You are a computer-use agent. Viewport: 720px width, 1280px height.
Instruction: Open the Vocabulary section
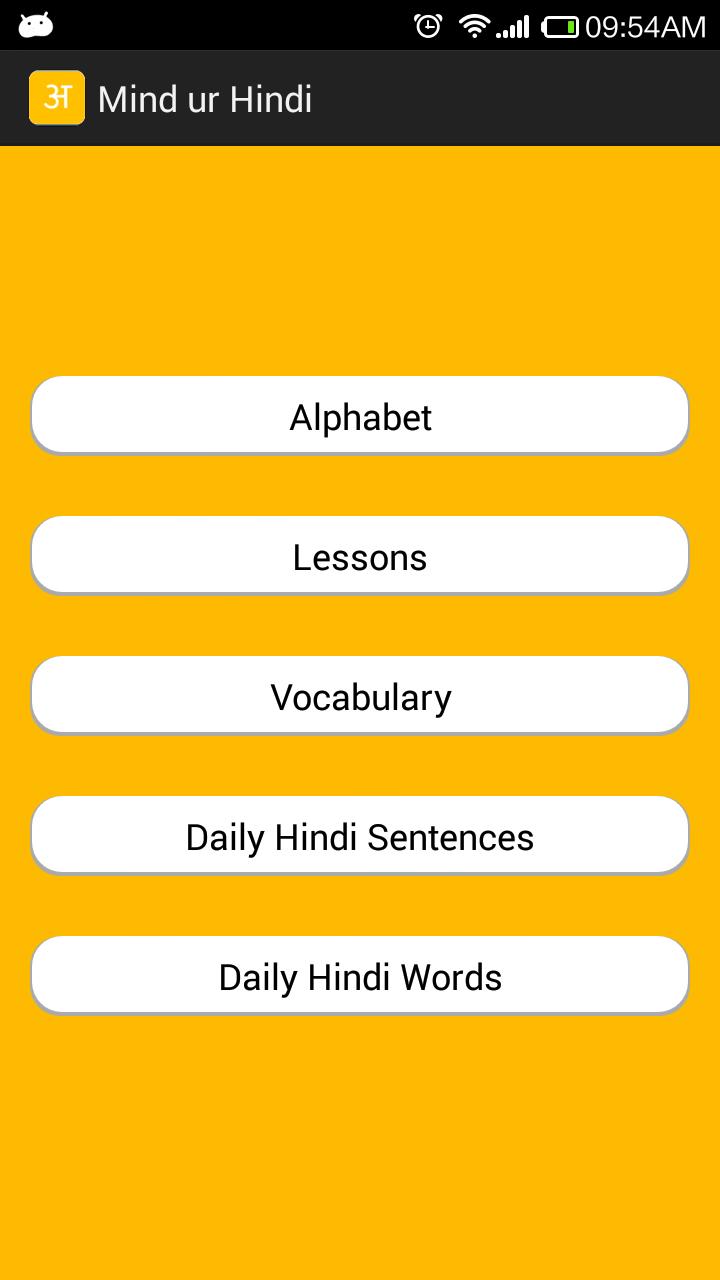coord(360,696)
